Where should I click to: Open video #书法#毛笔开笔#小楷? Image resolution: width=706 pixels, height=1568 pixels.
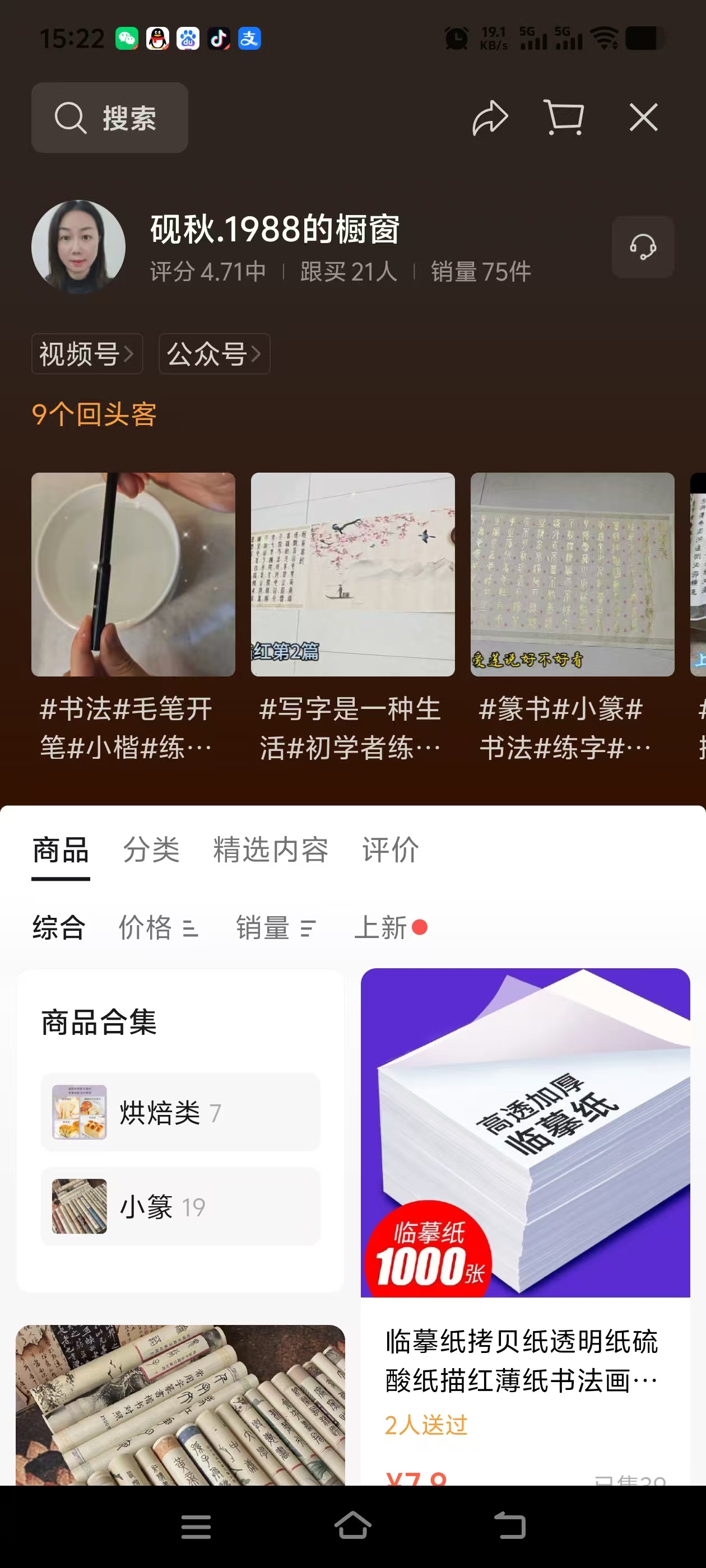(133, 574)
